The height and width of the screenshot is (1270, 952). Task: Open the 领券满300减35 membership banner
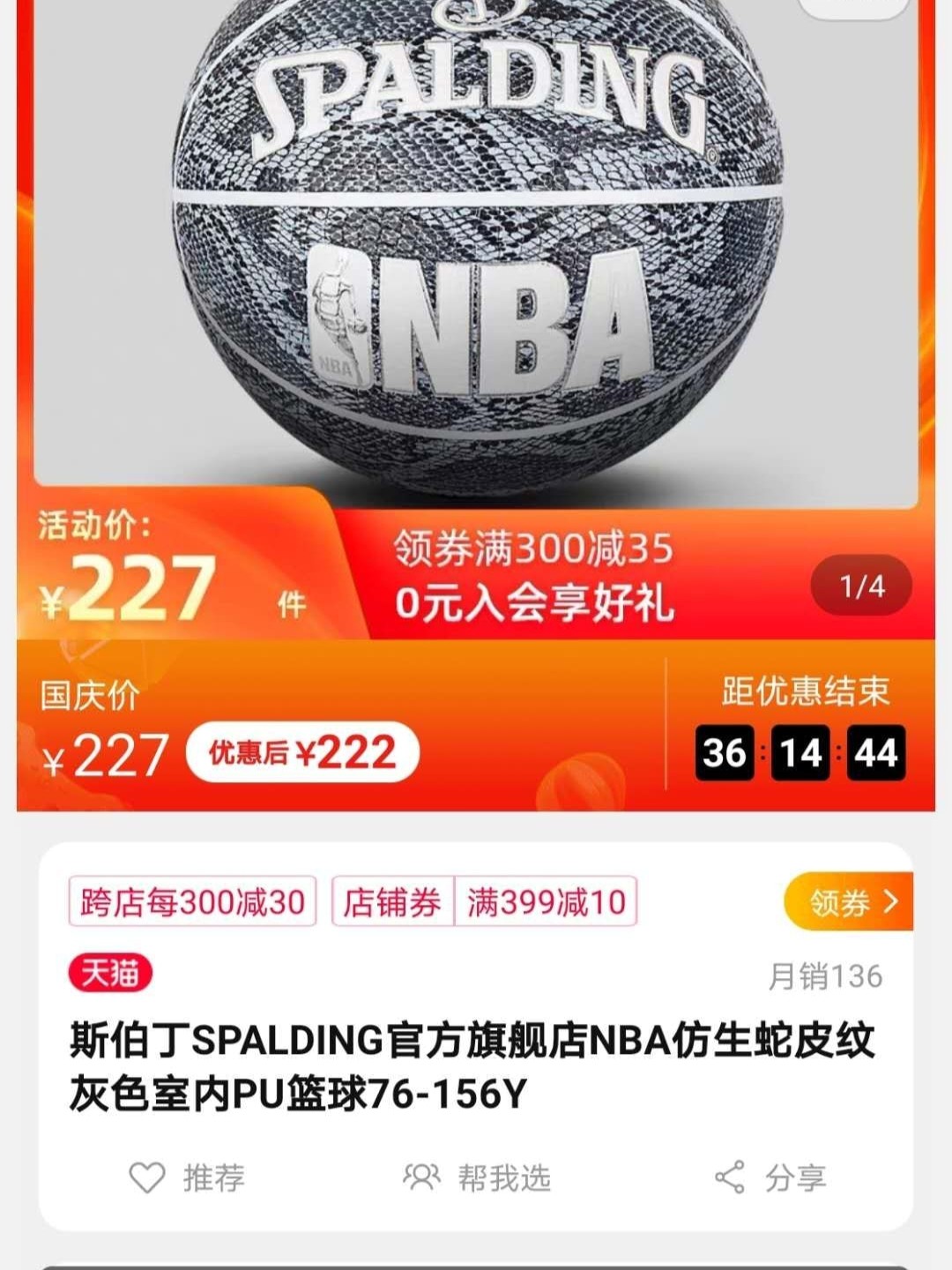pyautogui.click(x=534, y=576)
